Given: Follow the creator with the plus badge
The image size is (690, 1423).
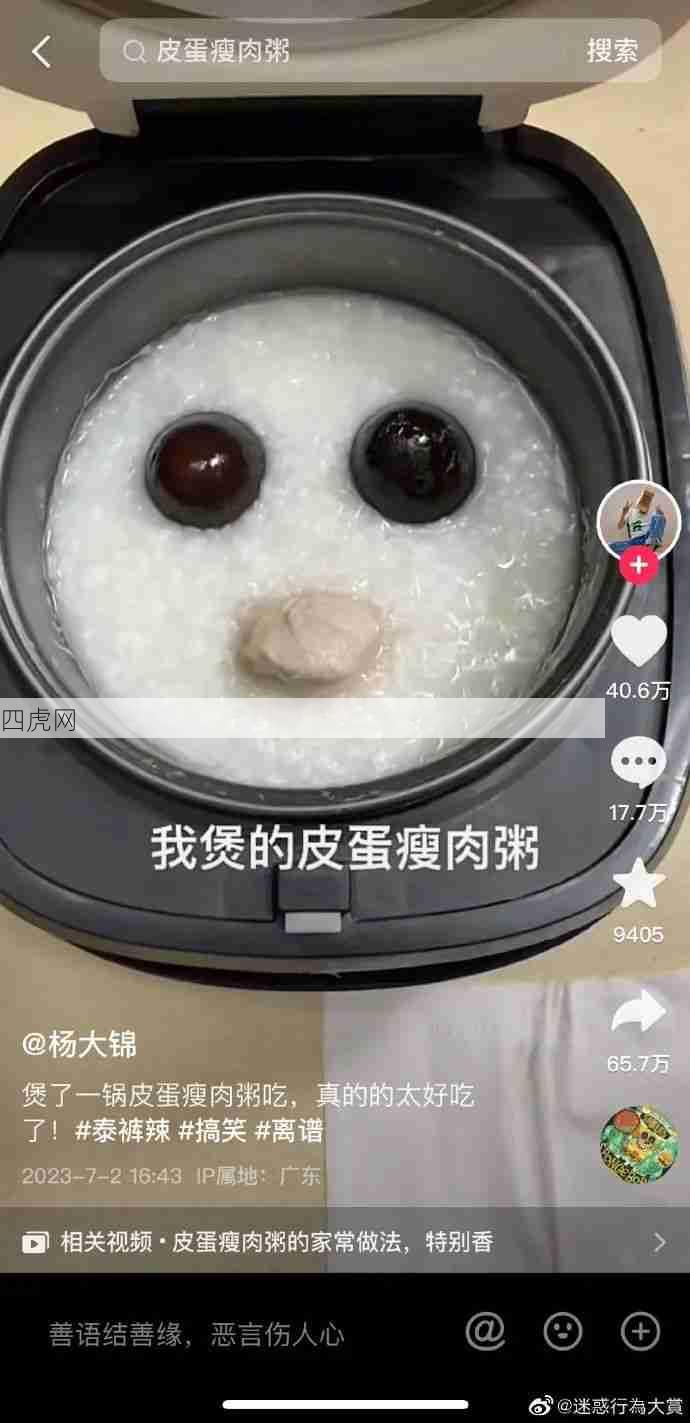Looking at the screenshot, I should [638, 566].
